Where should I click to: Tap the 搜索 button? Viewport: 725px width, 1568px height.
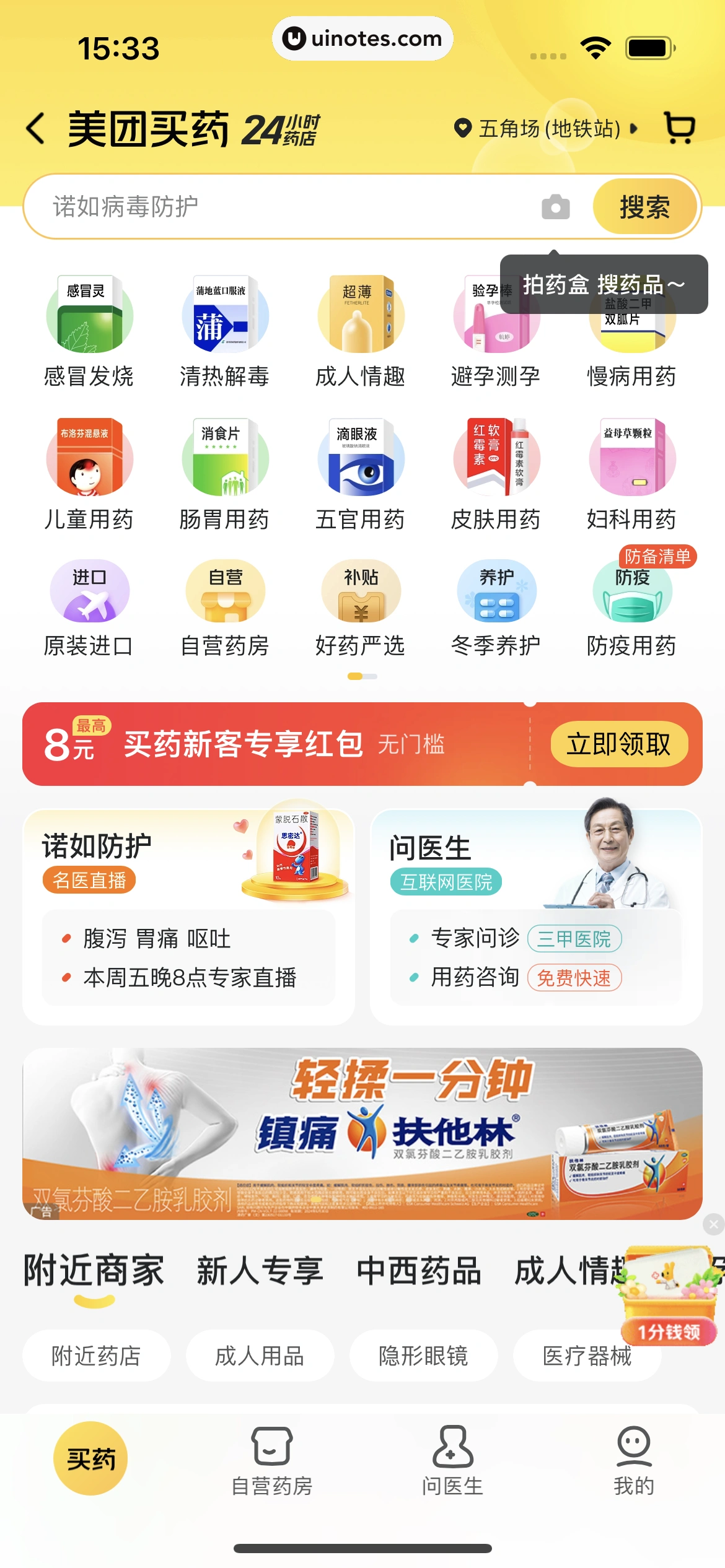644,207
